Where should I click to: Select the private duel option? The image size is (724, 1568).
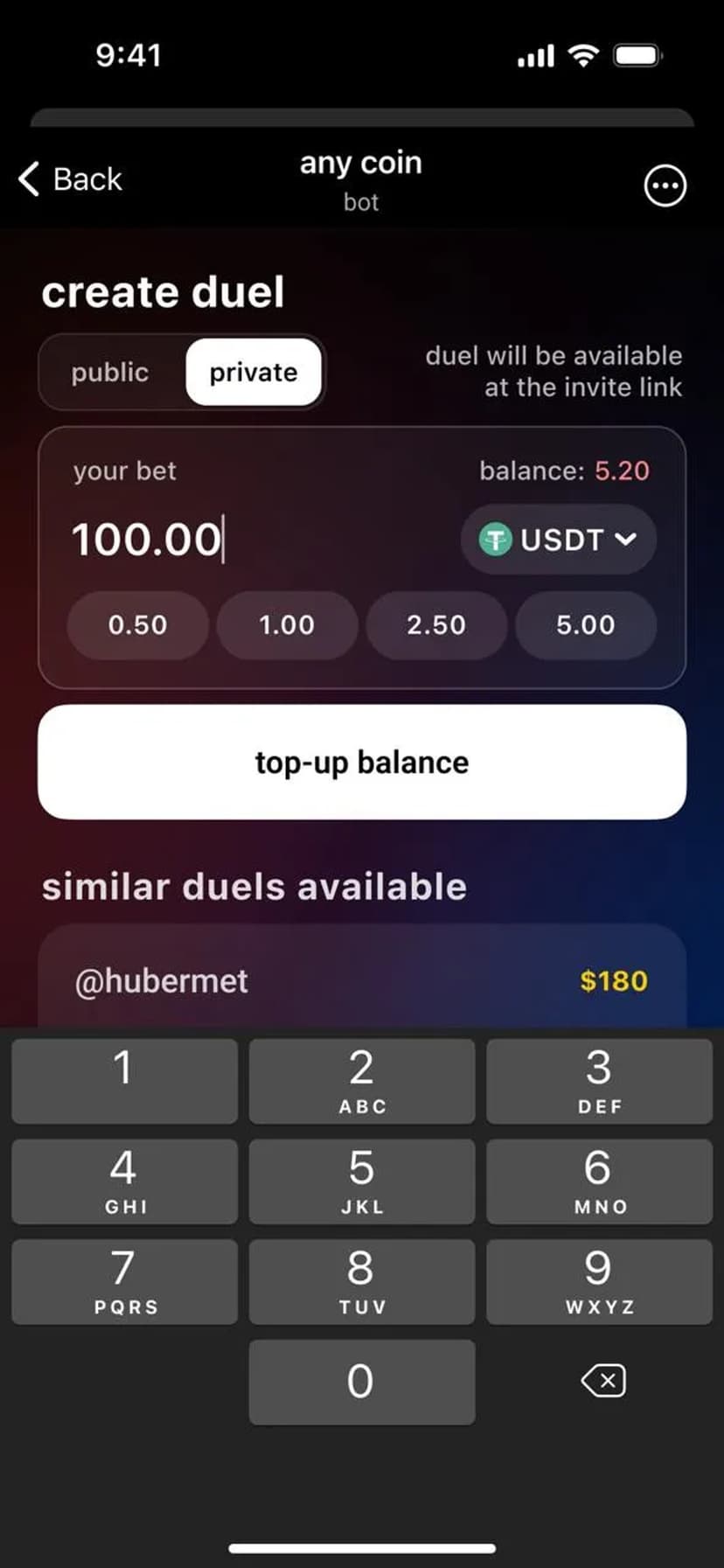tap(254, 373)
